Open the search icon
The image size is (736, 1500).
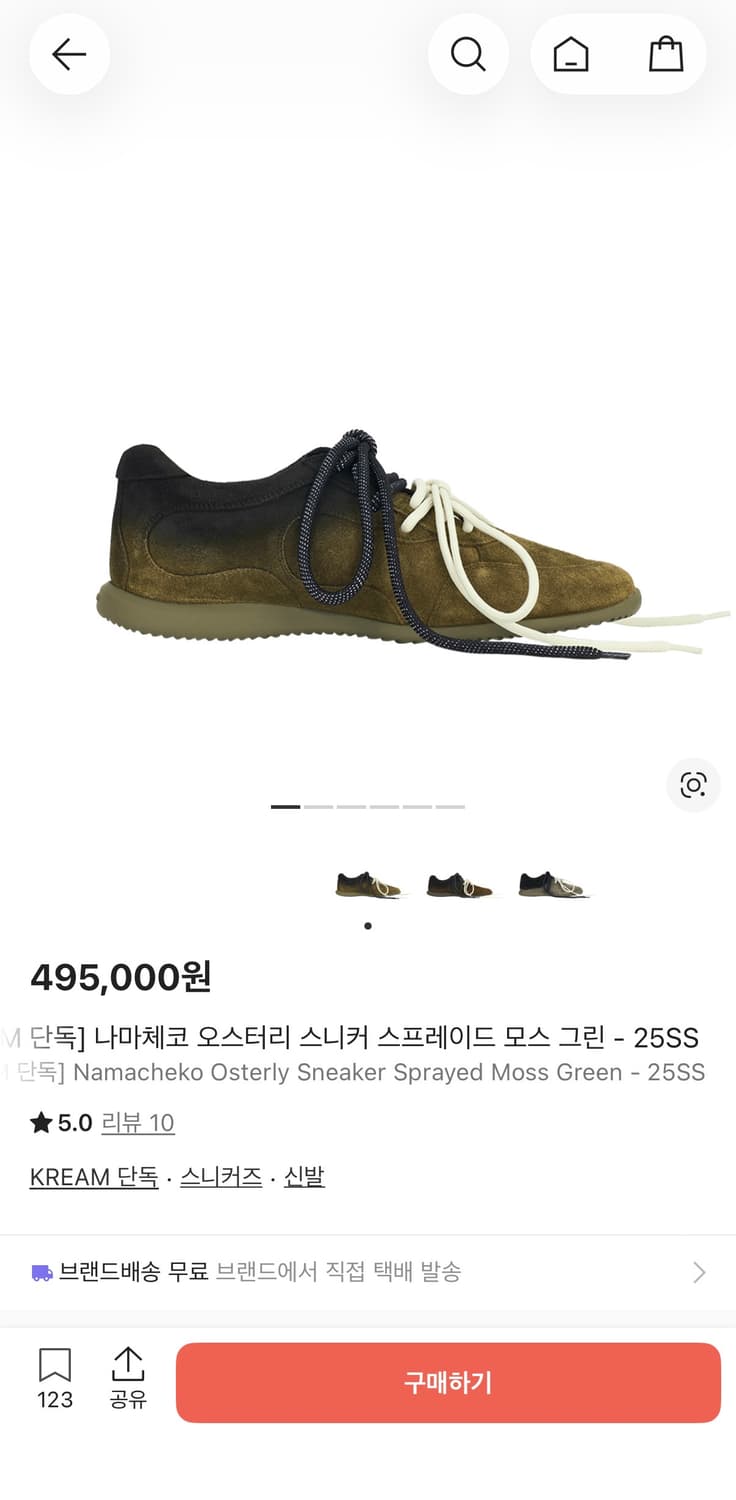pos(468,55)
